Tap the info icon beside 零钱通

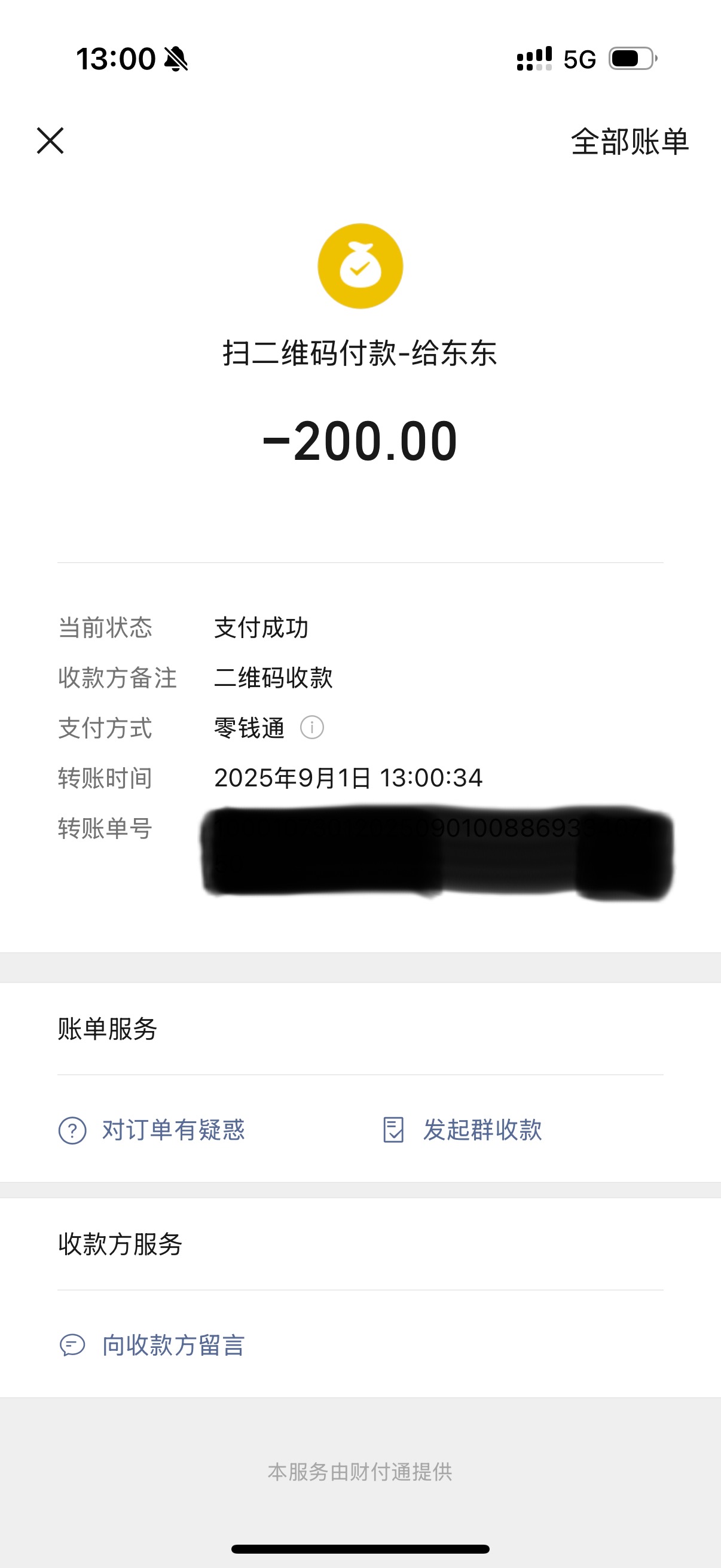coord(312,727)
